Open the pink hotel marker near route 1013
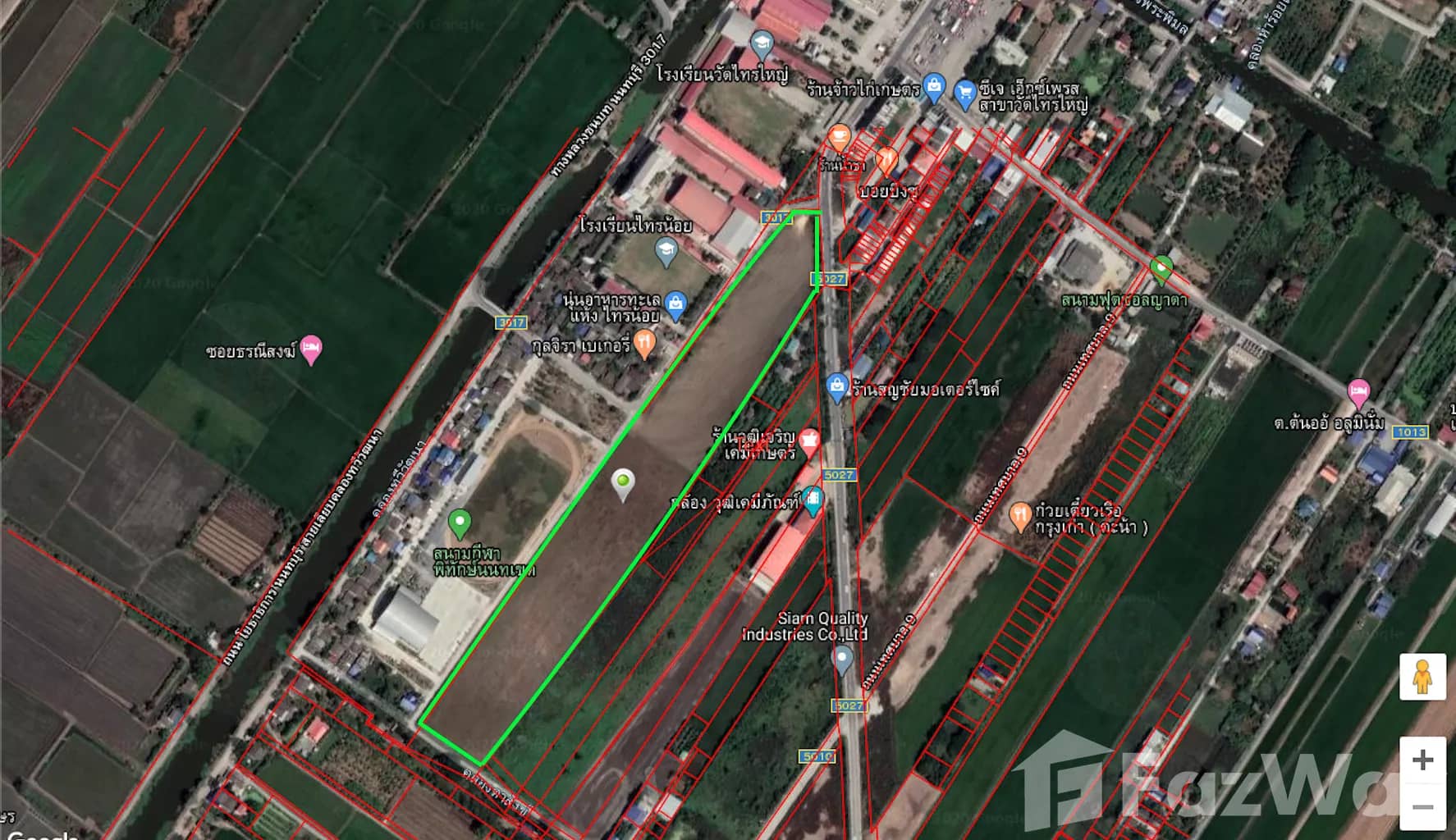1456x840 pixels. (x=1358, y=392)
